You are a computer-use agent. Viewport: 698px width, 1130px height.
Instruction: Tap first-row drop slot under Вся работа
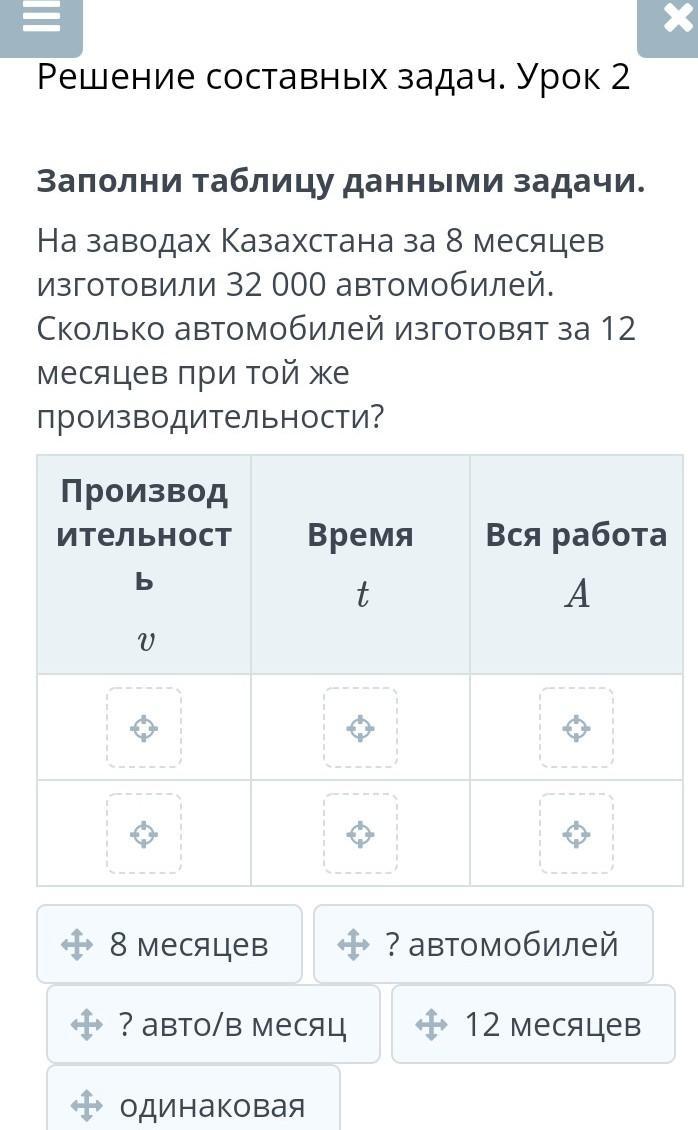(576, 728)
